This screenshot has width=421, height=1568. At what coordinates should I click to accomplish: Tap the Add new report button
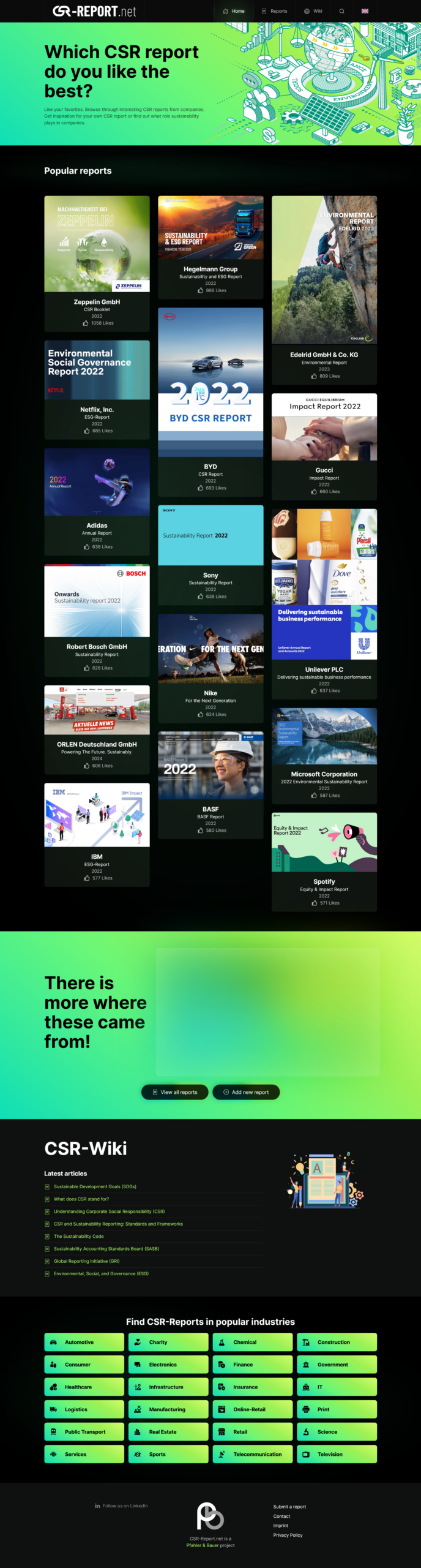pos(246,1092)
